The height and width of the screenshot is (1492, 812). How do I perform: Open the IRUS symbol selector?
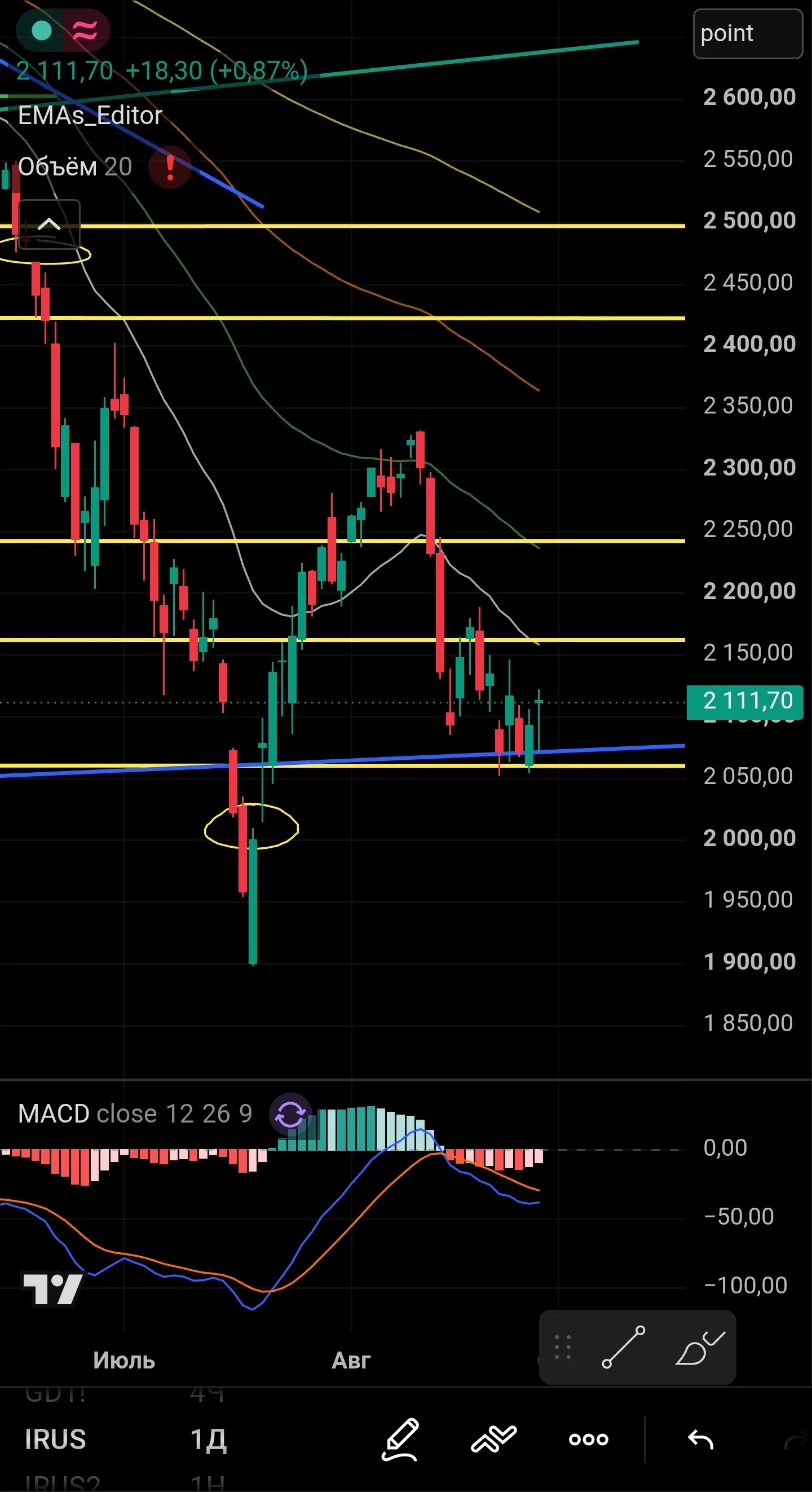(x=56, y=1439)
